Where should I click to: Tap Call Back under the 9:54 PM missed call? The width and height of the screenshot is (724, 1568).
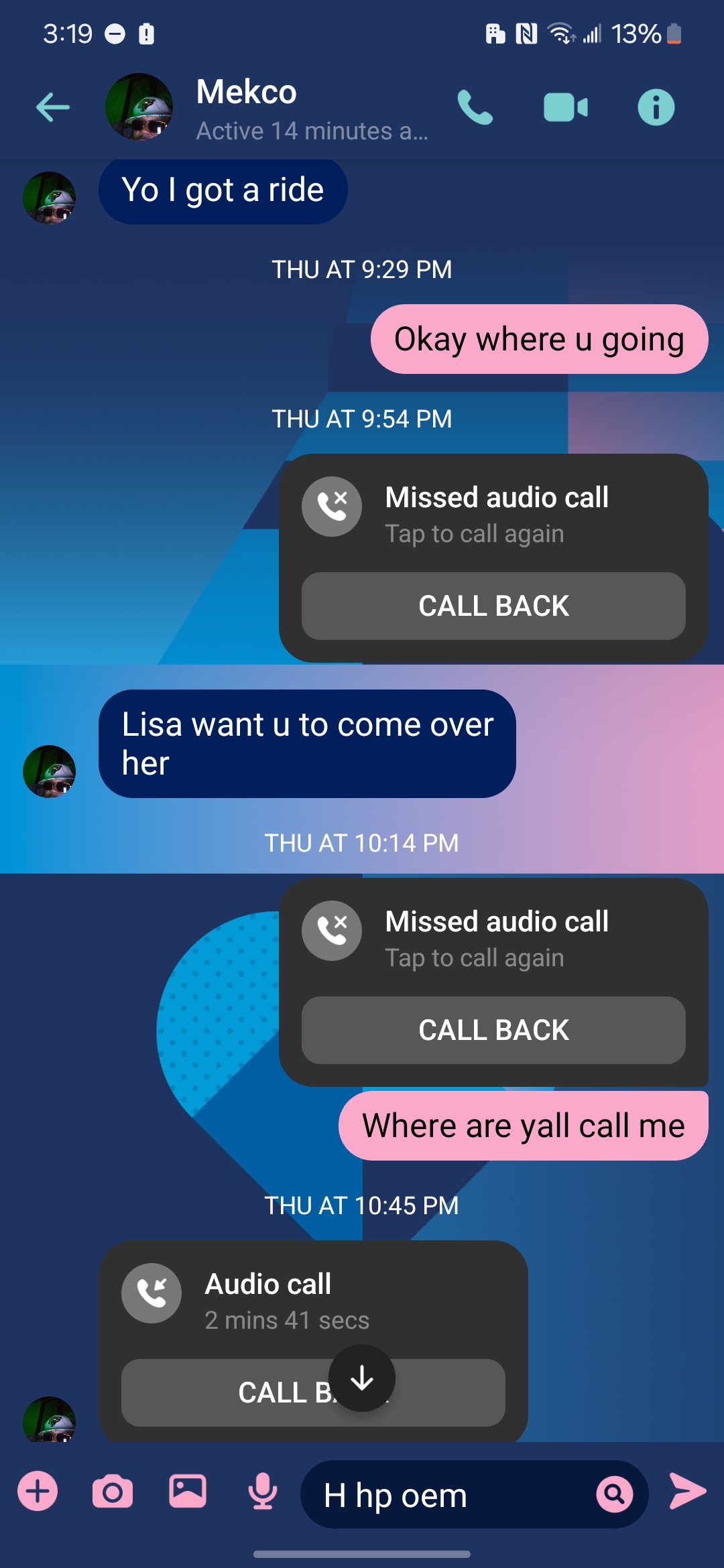[x=493, y=606]
